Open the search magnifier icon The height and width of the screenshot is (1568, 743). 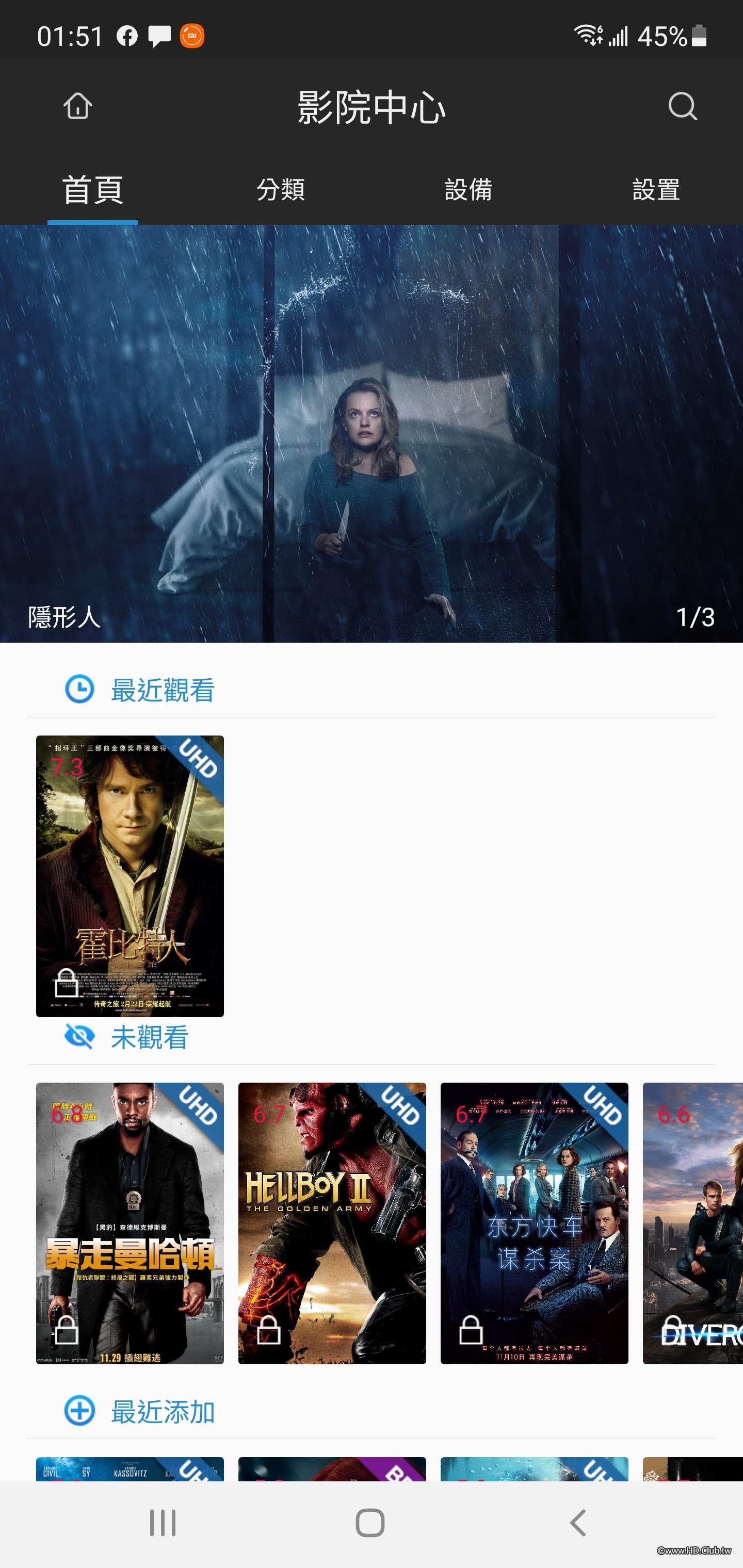682,107
